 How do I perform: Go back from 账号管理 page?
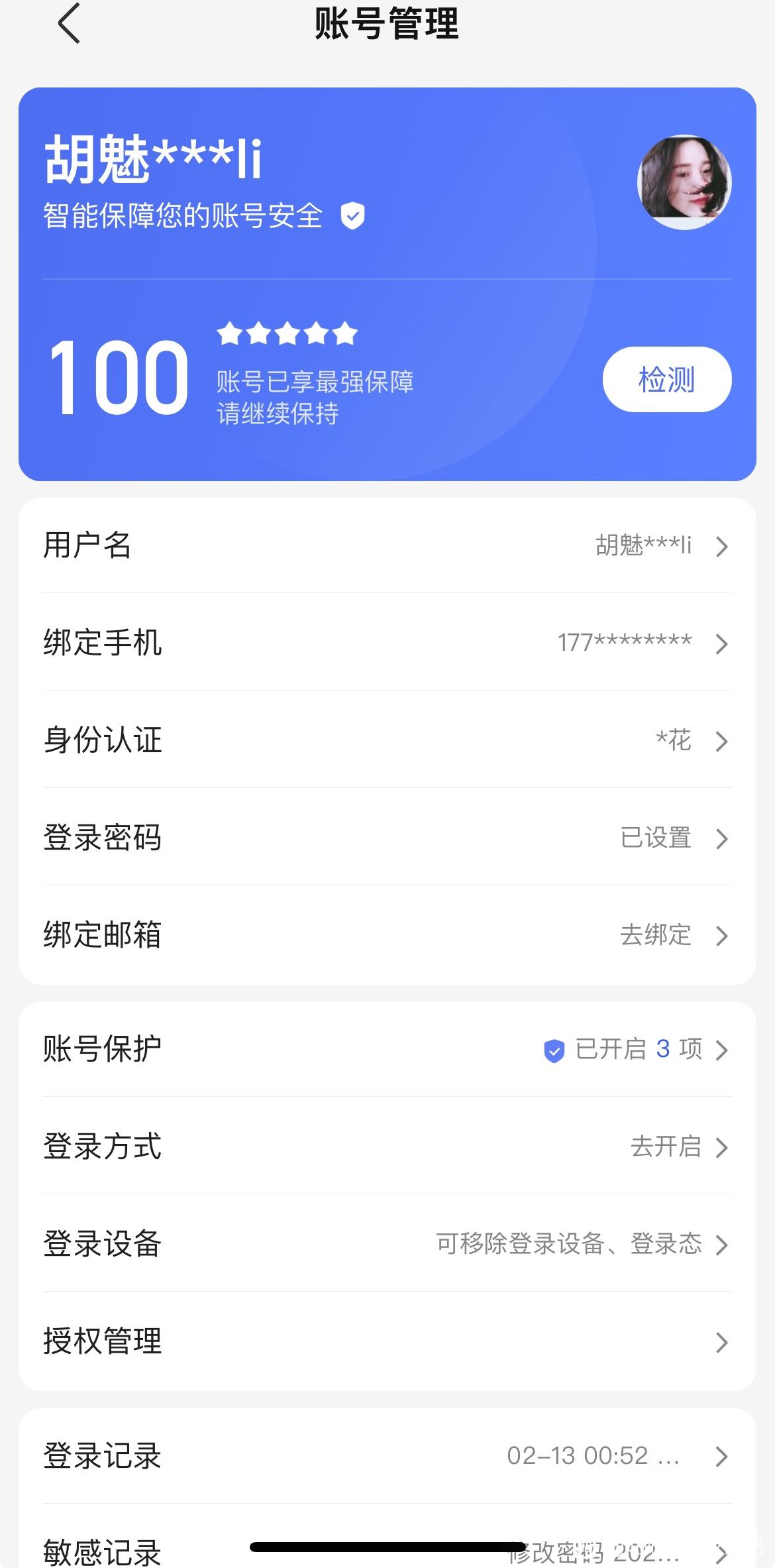pos(69,24)
